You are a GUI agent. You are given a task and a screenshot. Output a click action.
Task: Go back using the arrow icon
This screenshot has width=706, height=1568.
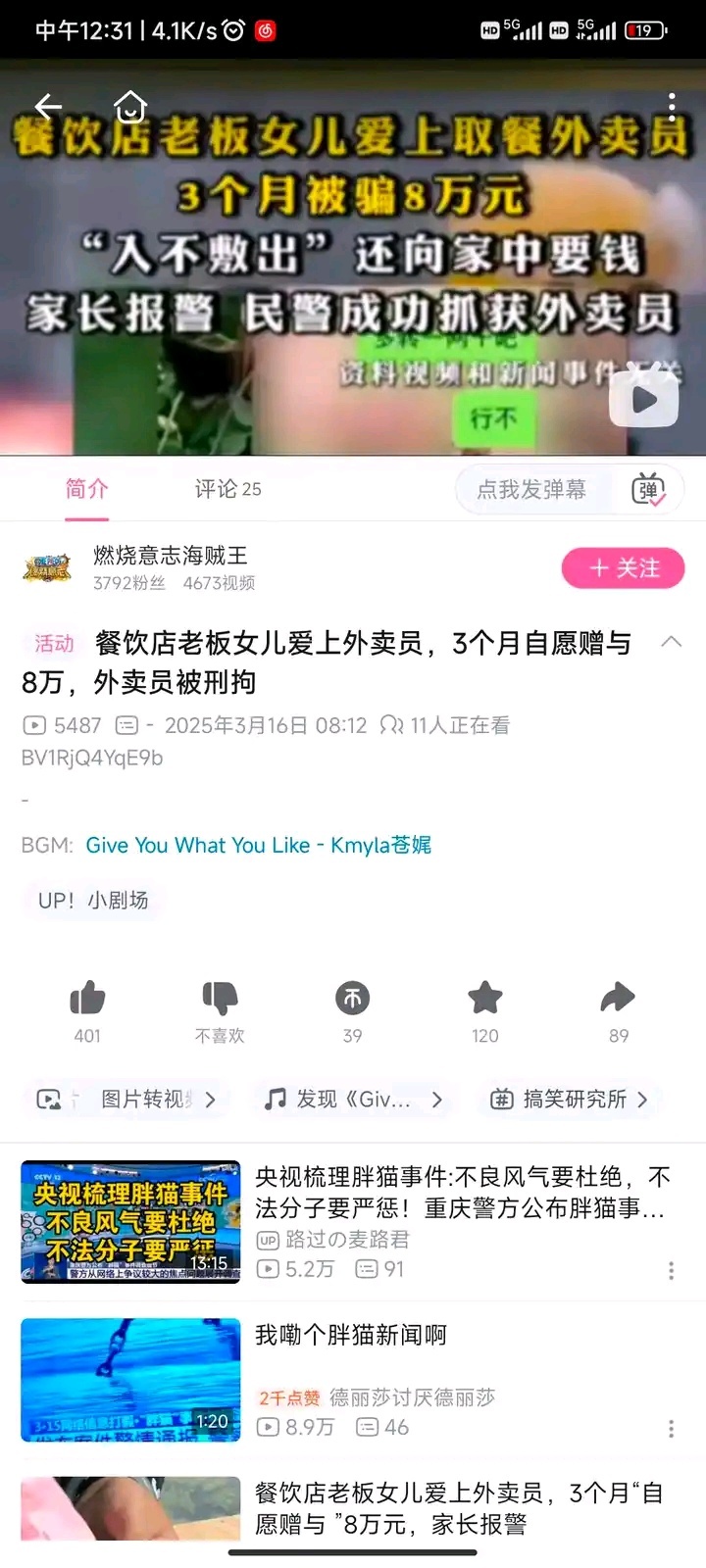coord(48,106)
